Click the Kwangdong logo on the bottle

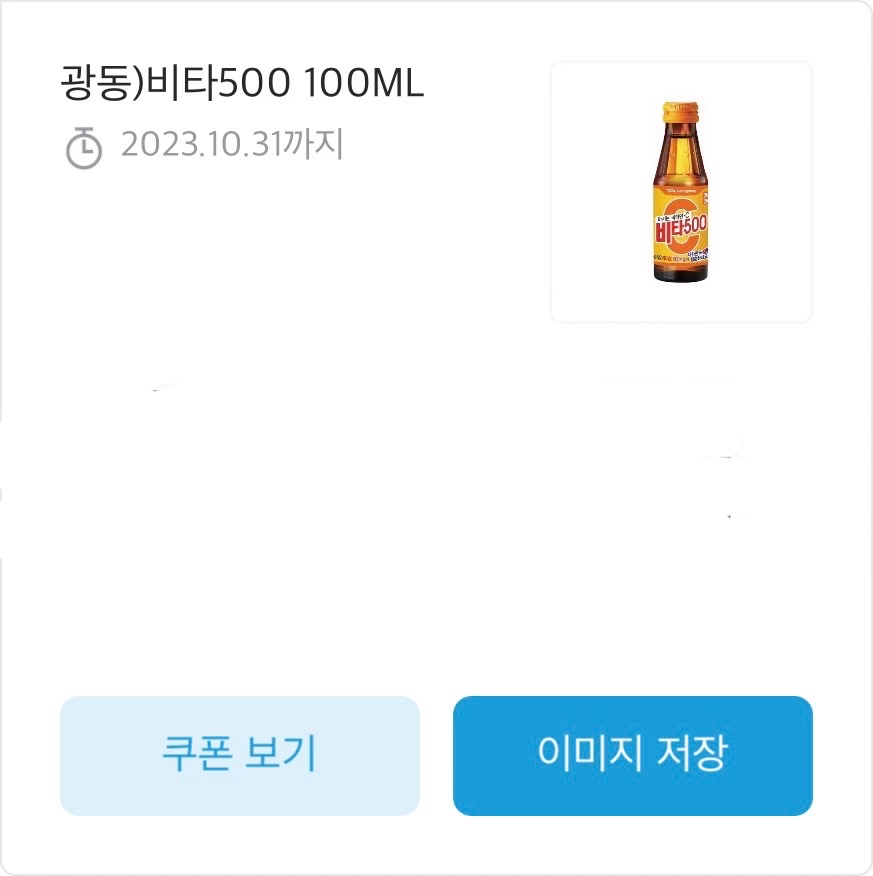coord(683,190)
